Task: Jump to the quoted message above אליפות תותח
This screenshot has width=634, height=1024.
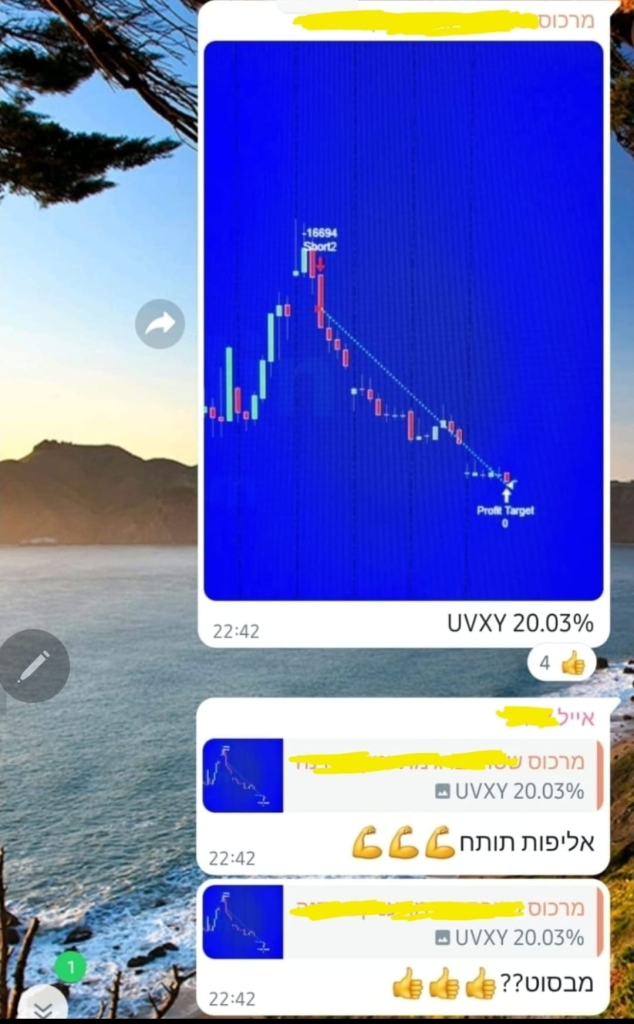Action: tap(403, 776)
